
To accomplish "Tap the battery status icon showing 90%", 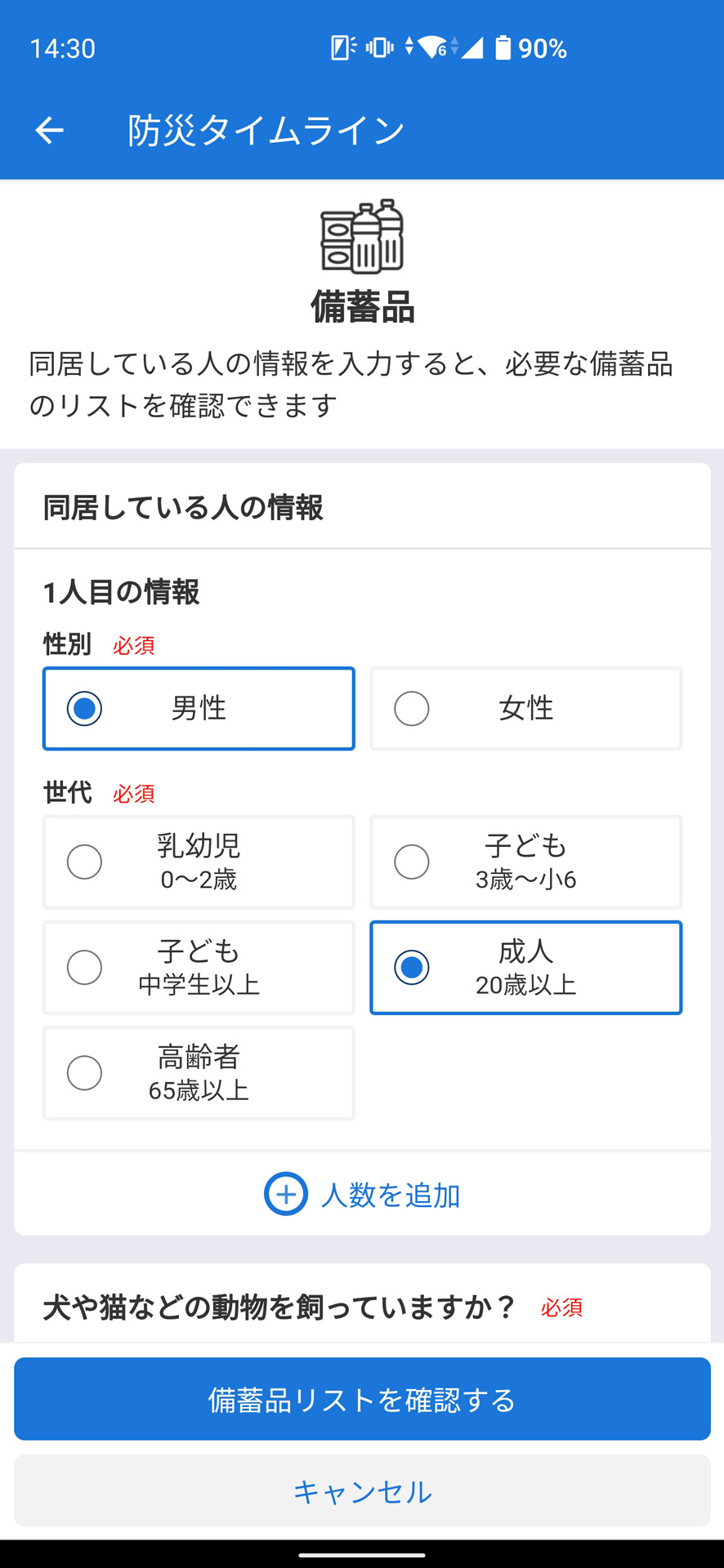I will (x=503, y=49).
